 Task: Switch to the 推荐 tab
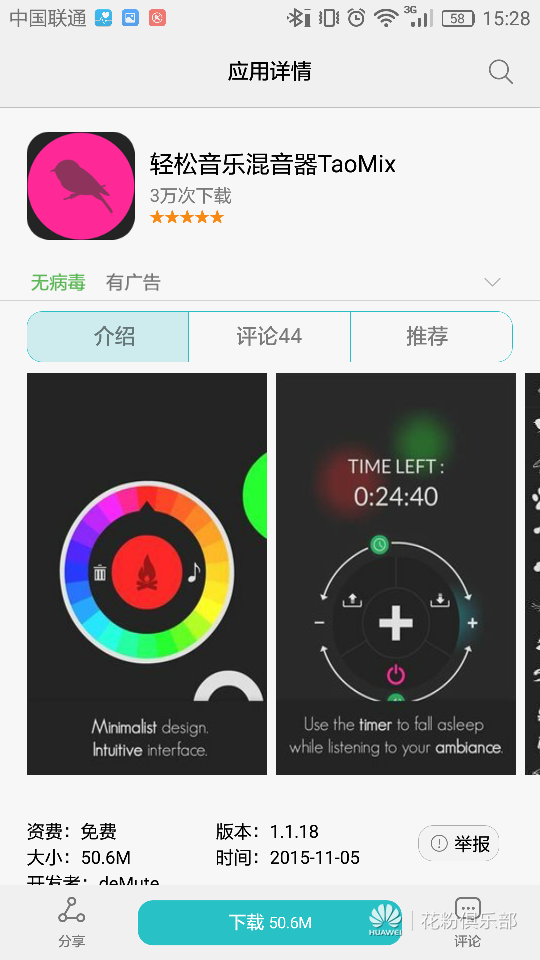point(431,336)
